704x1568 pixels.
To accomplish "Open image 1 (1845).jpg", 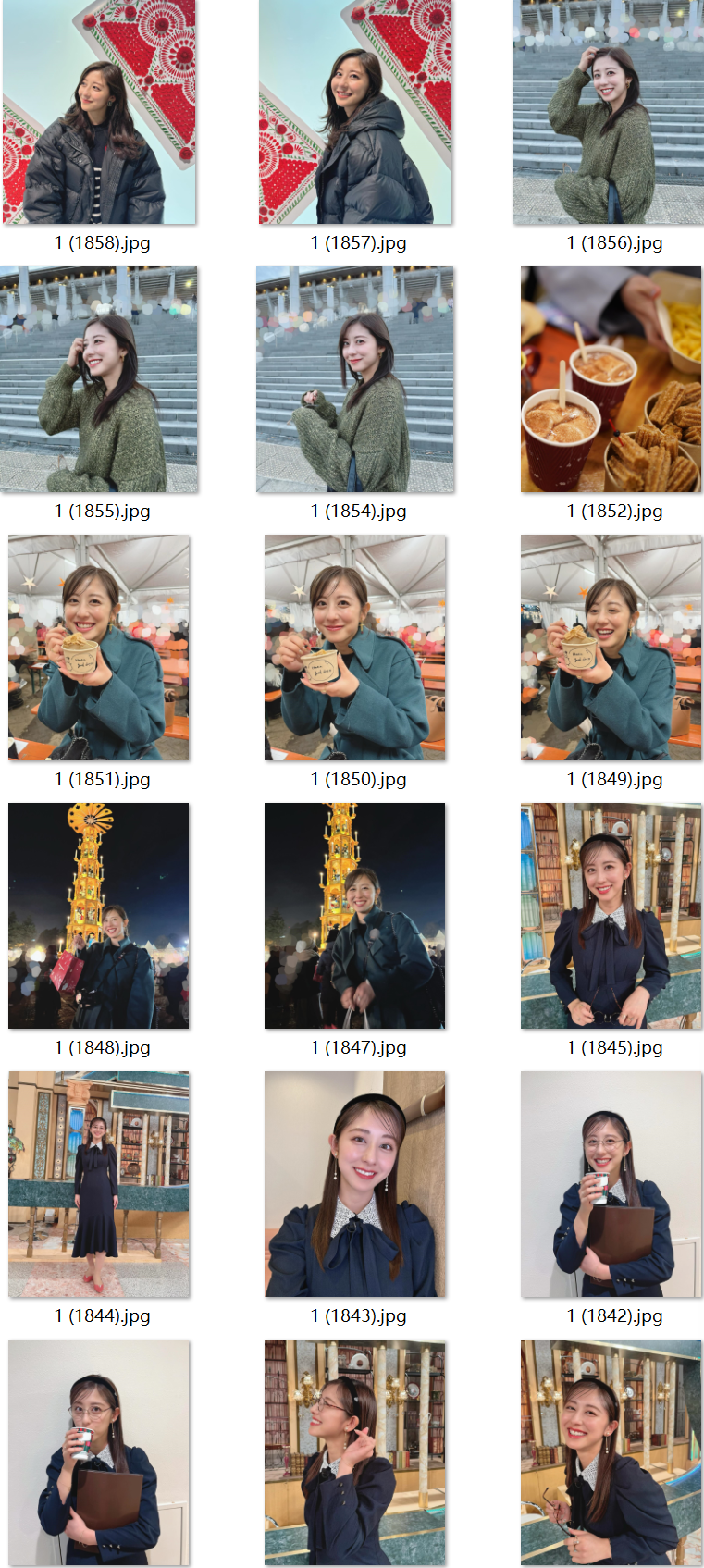I will coord(611,916).
